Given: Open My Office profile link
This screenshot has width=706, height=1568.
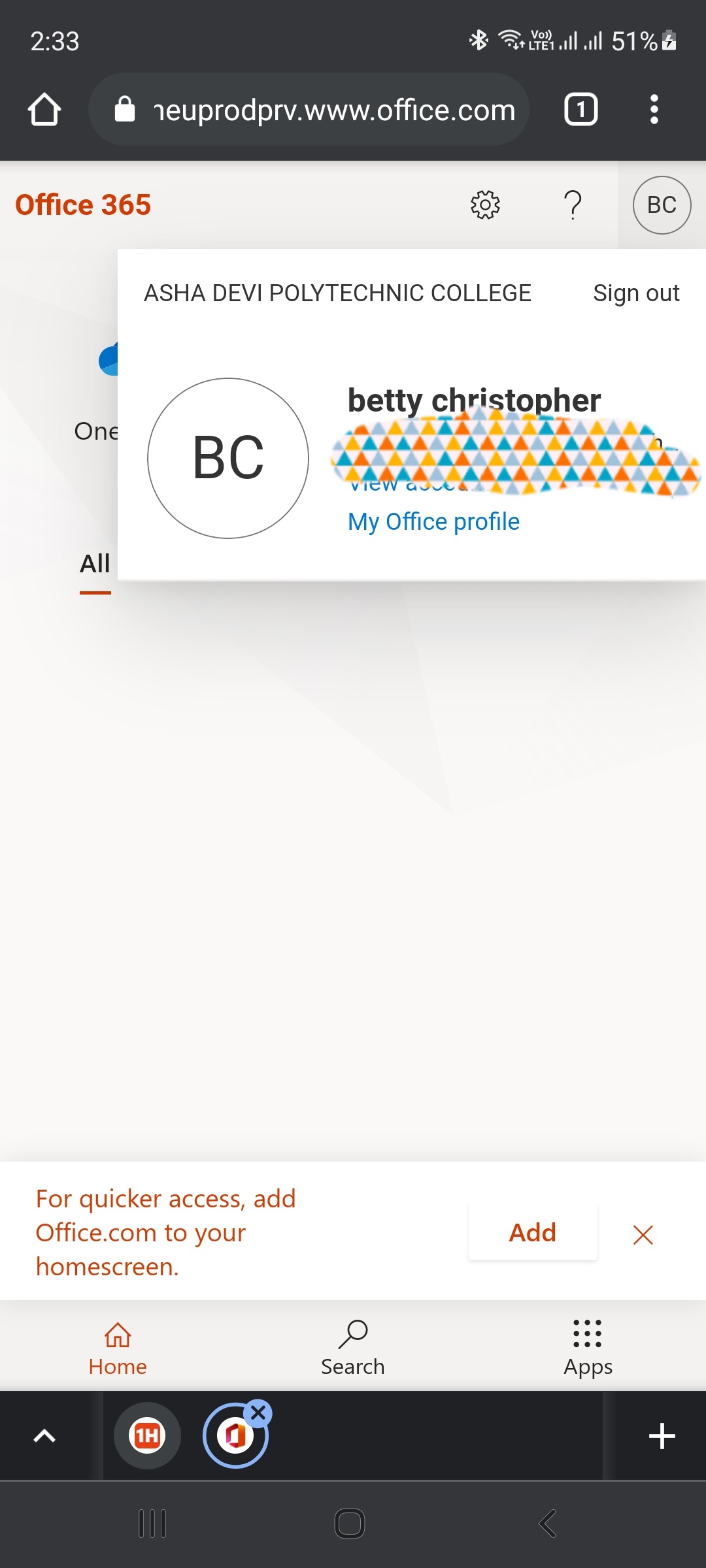Looking at the screenshot, I should (433, 522).
